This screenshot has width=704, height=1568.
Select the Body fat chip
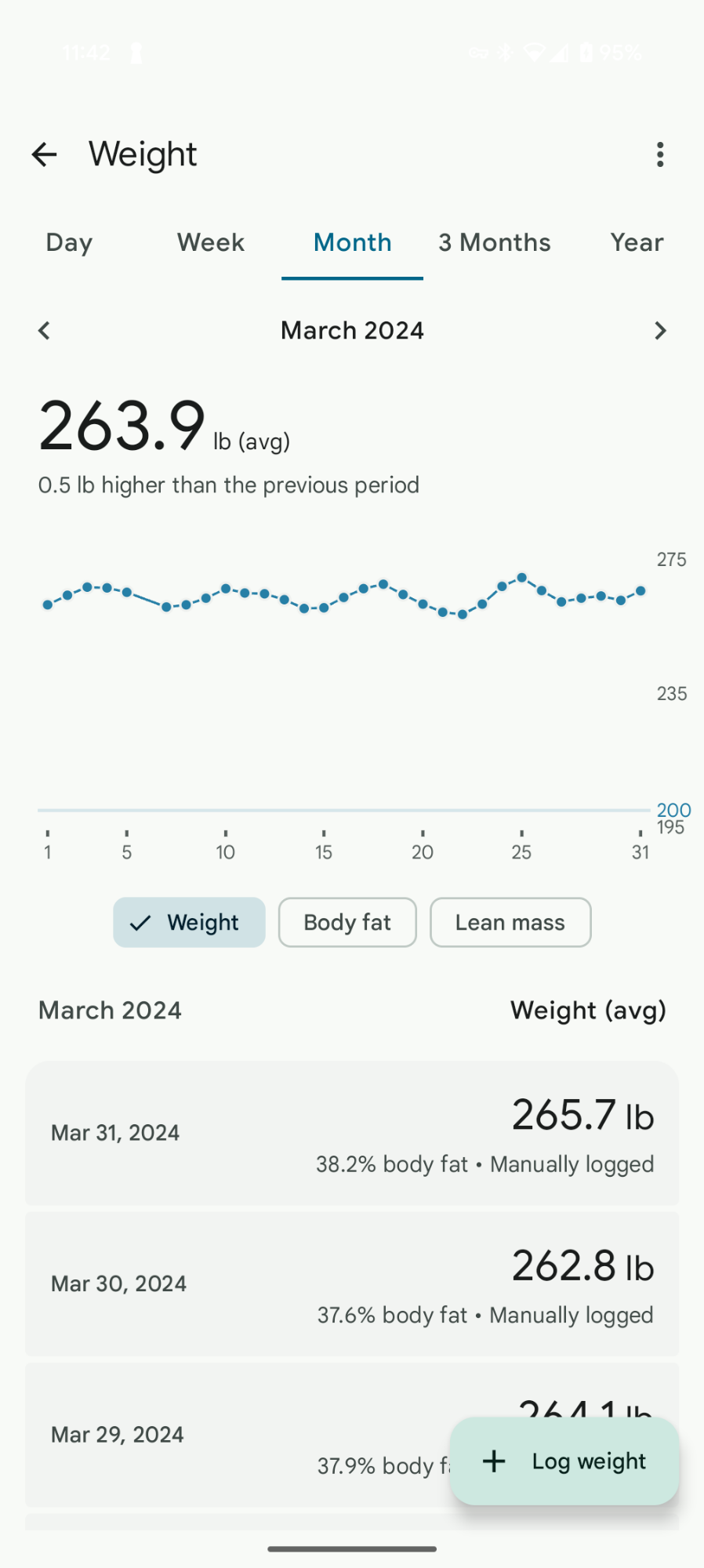(x=347, y=923)
